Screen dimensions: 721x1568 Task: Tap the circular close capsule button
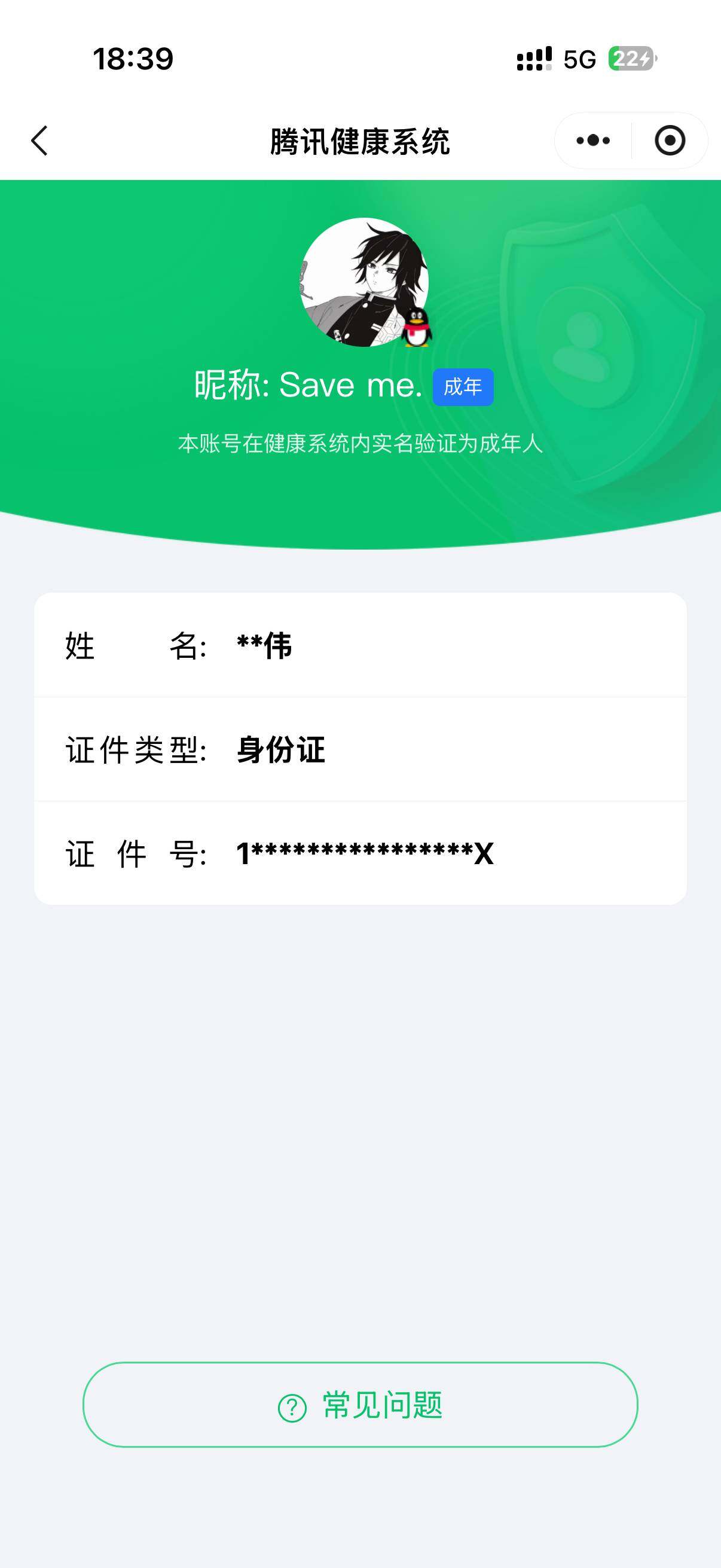669,140
